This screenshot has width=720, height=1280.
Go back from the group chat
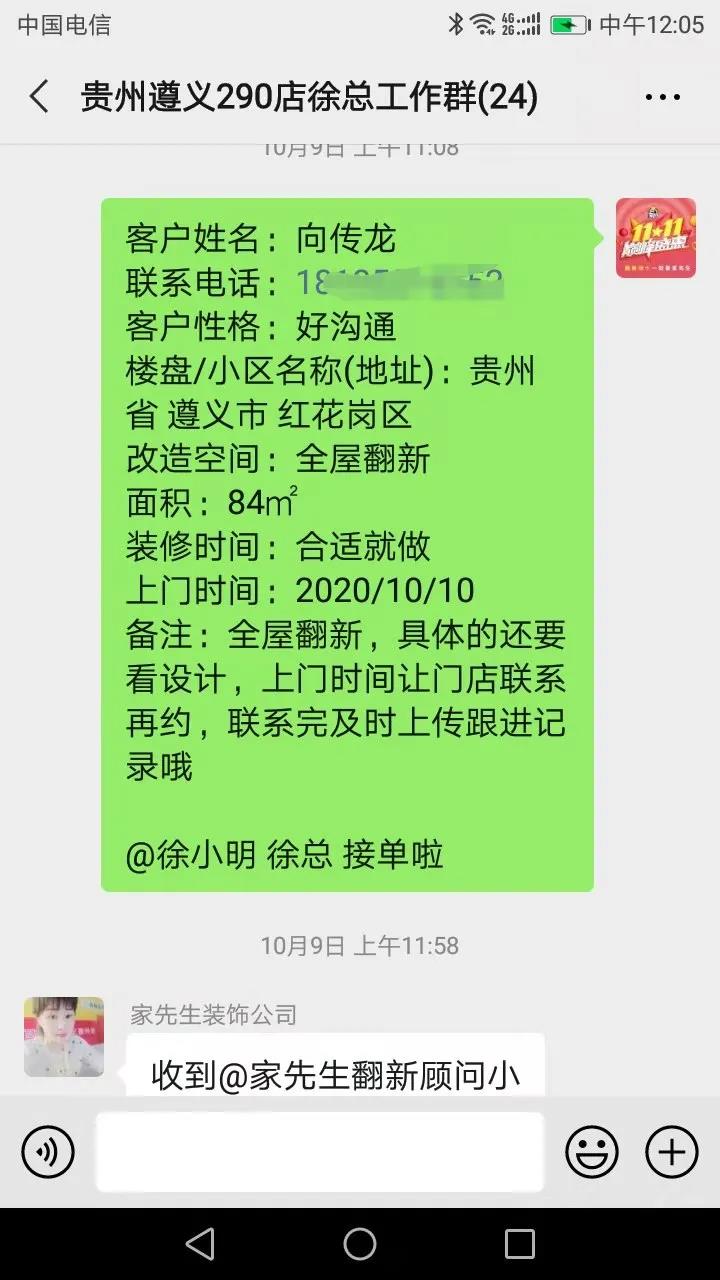coord(39,97)
